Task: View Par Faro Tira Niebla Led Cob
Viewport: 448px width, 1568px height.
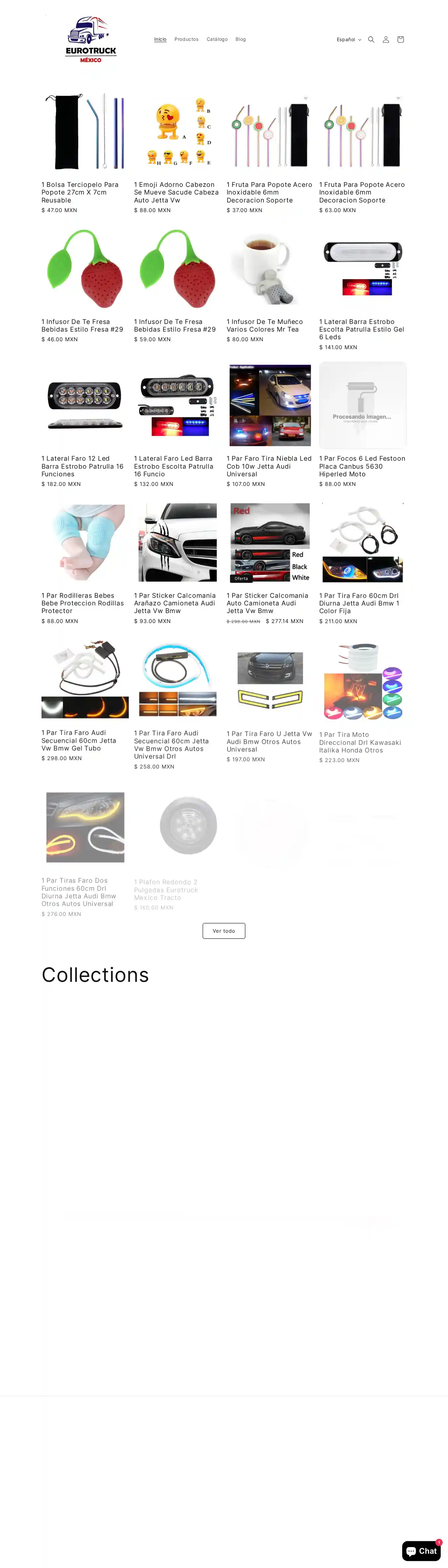Action: point(268,466)
